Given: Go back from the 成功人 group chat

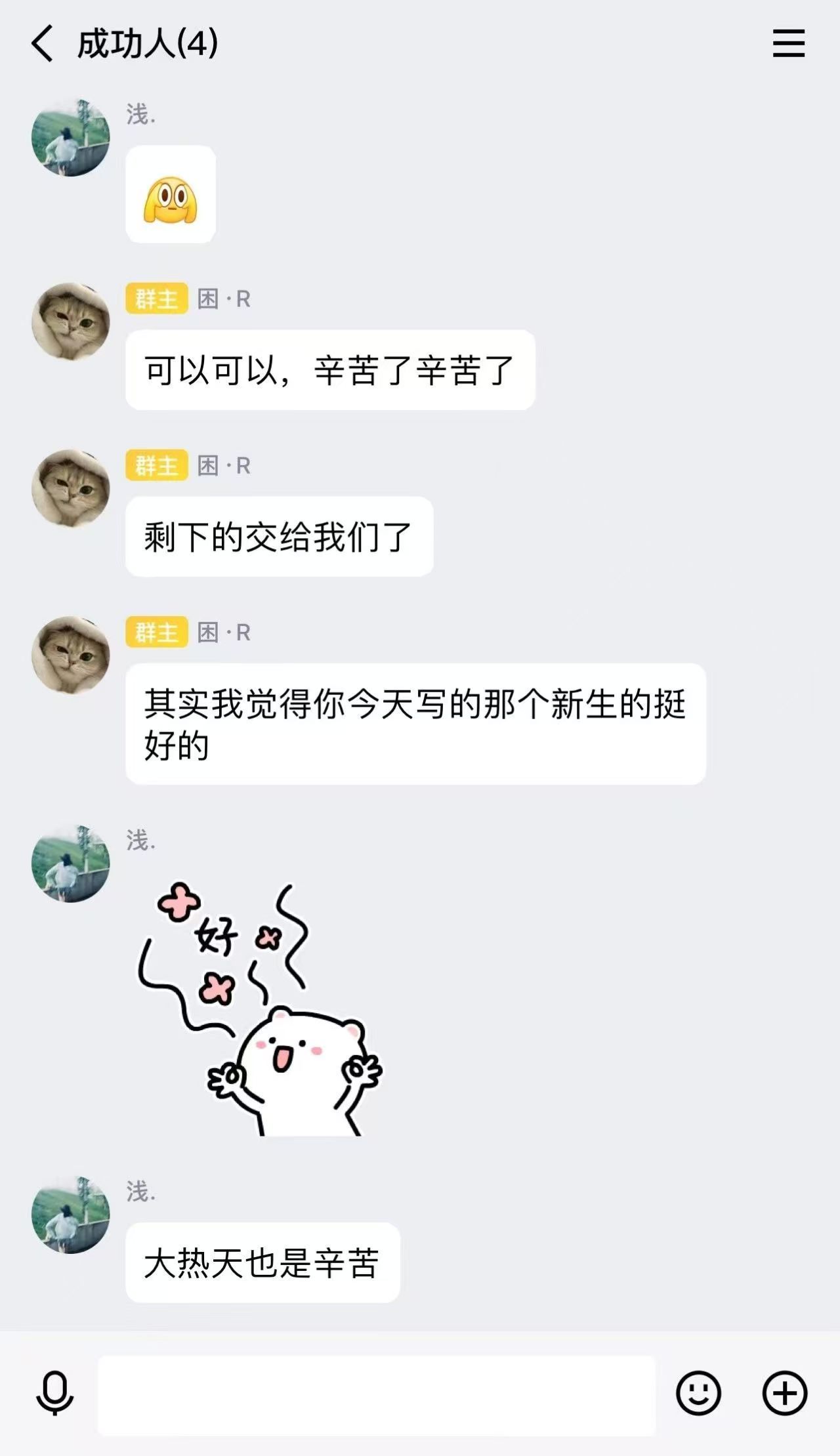Looking at the screenshot, I should pyautogui.click(x=43, y=44).
